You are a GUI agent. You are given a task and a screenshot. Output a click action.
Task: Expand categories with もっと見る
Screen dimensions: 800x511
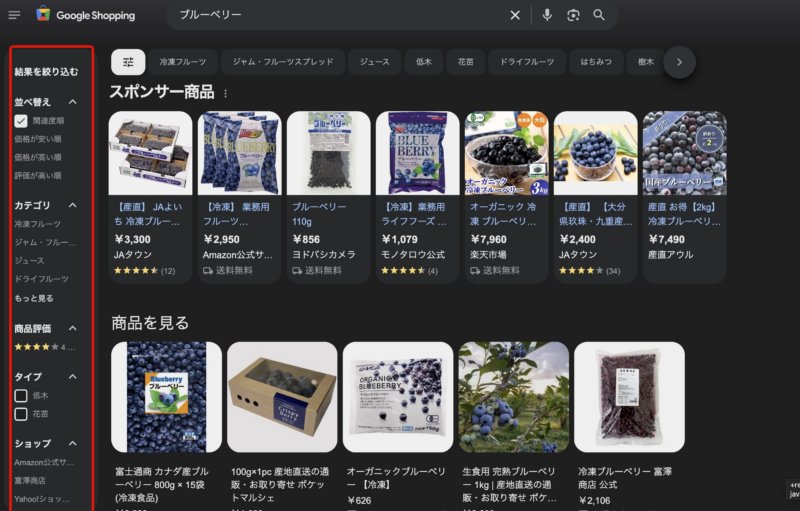pyautogui.click(x=34, y=298)
